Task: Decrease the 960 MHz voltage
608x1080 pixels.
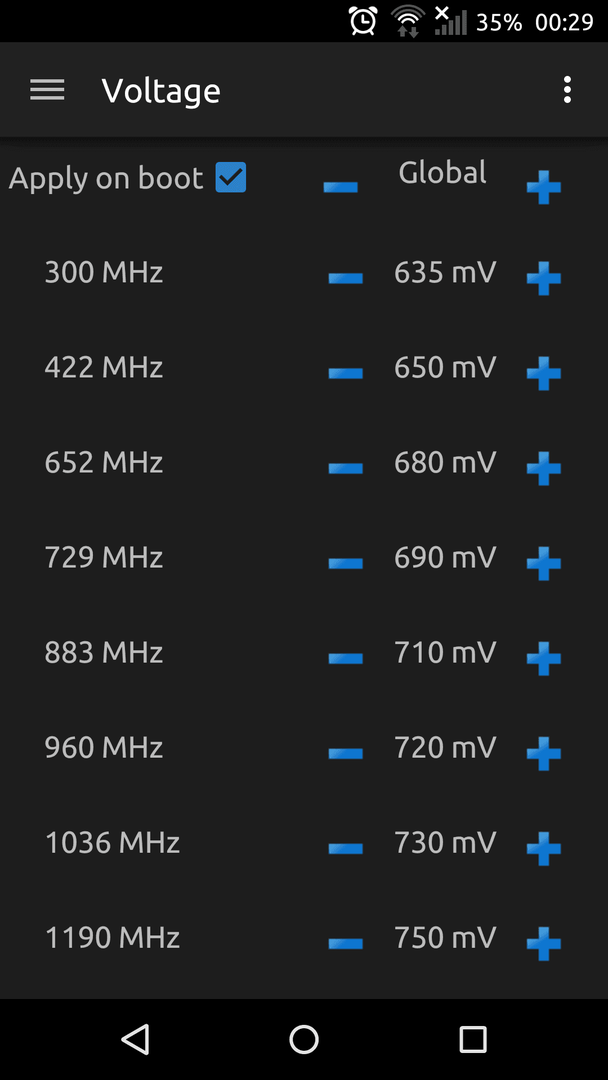Action: coord(346,753)
